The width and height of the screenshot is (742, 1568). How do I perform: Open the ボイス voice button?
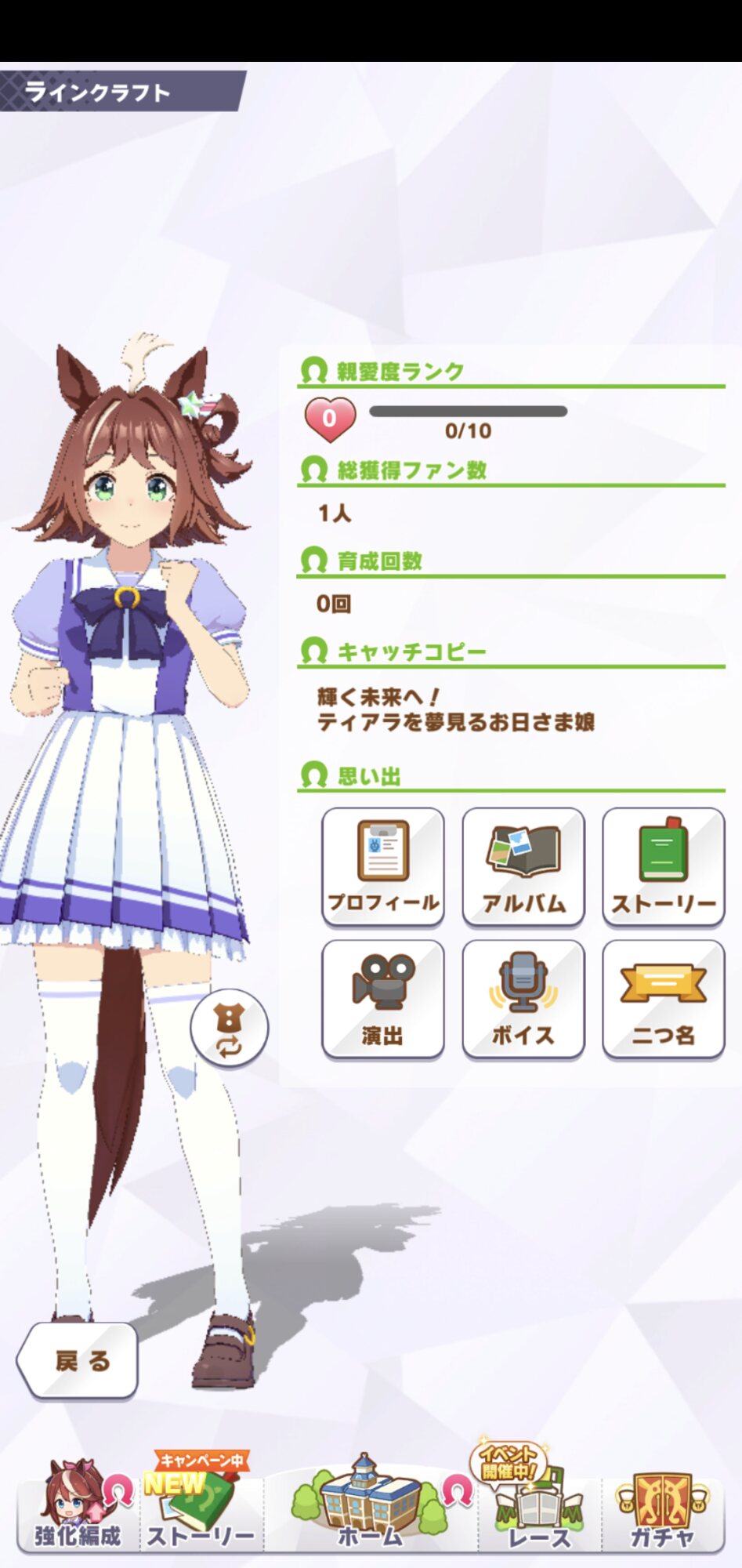(x=523, y=1000)
